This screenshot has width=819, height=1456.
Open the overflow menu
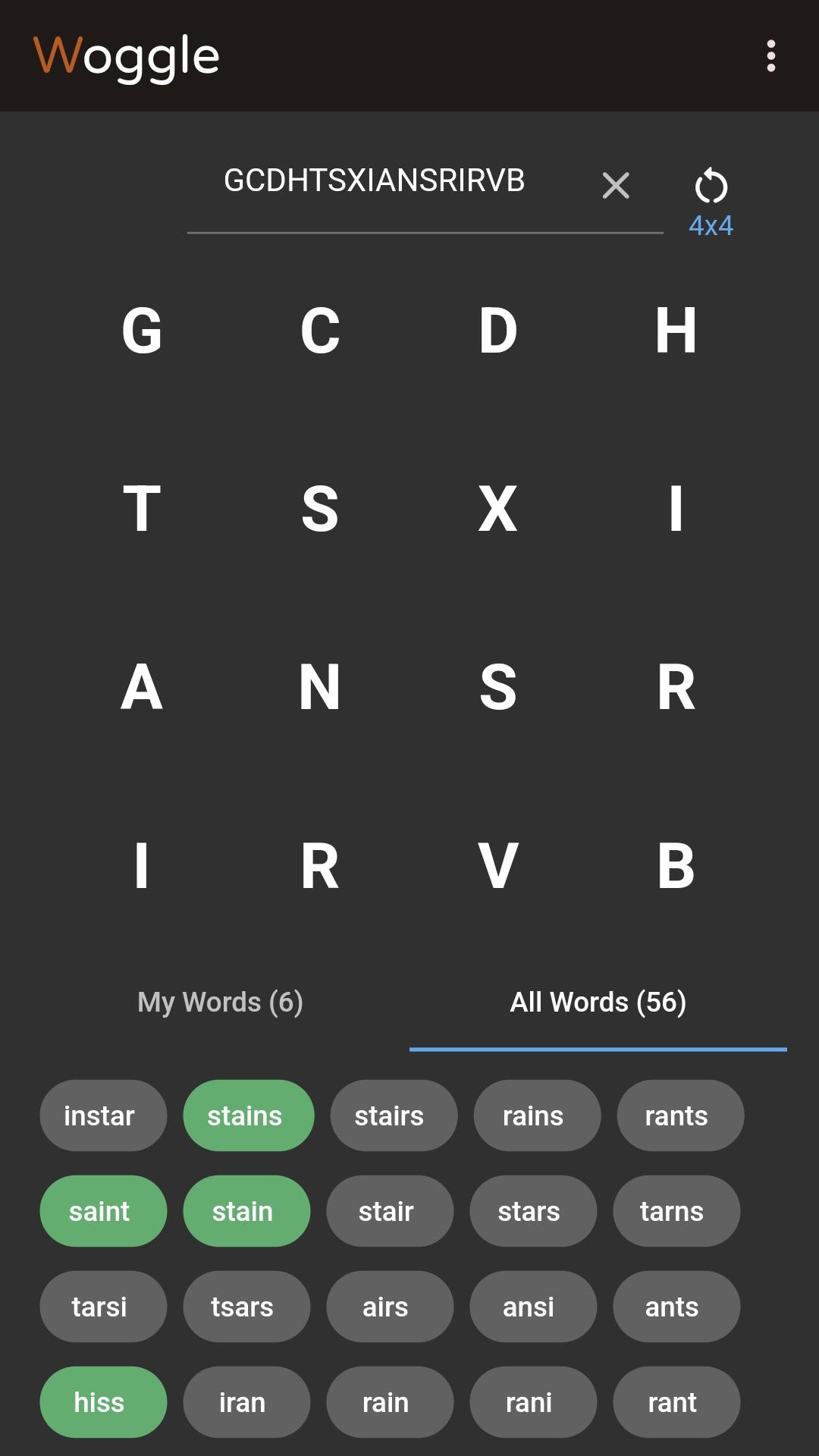point(770,56)
